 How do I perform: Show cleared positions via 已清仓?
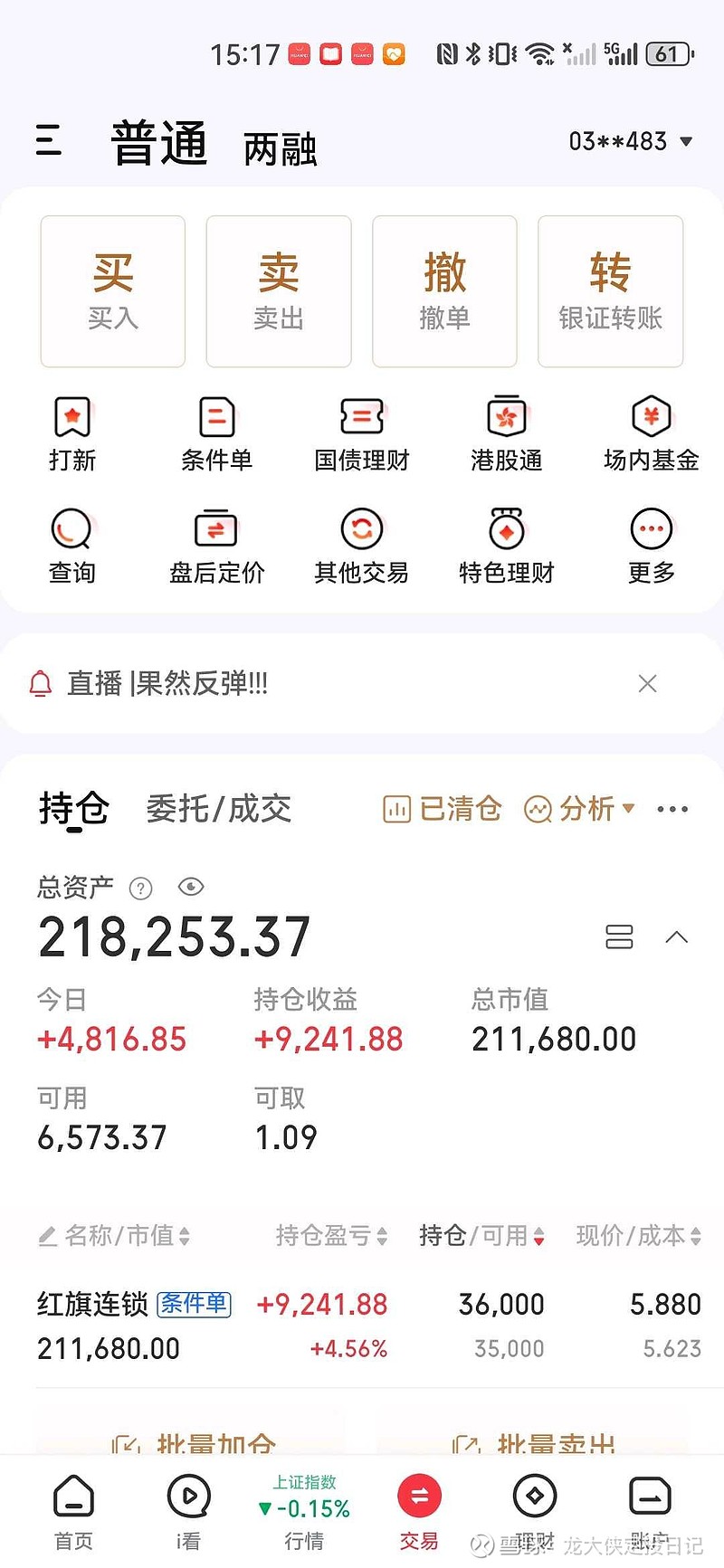click(x=441, y=808)
